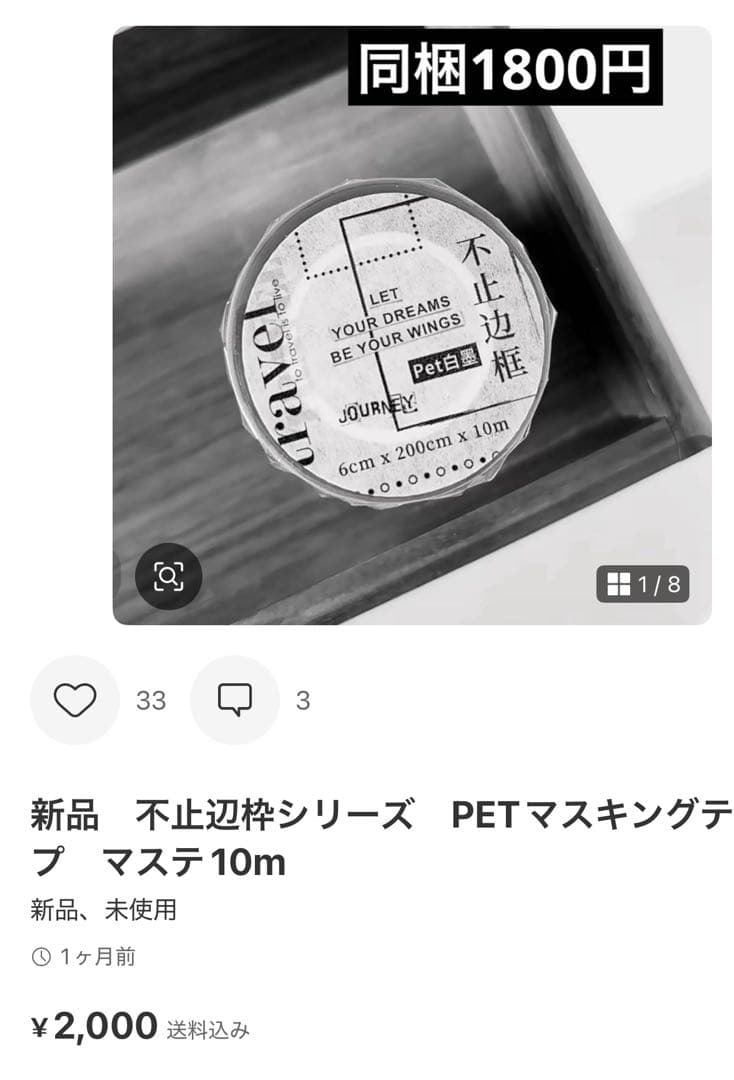Select the camera frame icon on the photo

[171, 575]
